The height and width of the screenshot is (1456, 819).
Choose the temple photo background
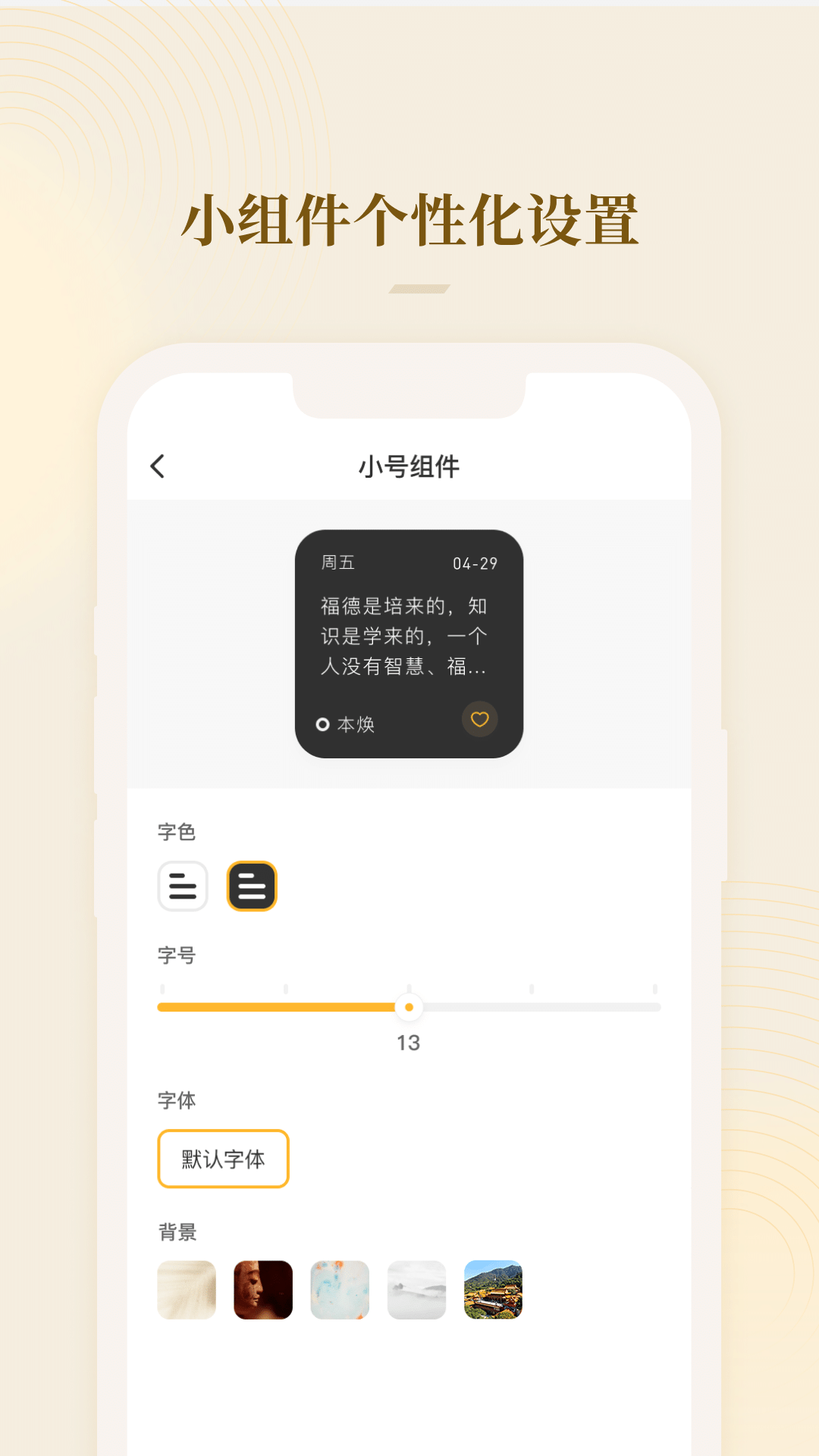pos(491,1290)
